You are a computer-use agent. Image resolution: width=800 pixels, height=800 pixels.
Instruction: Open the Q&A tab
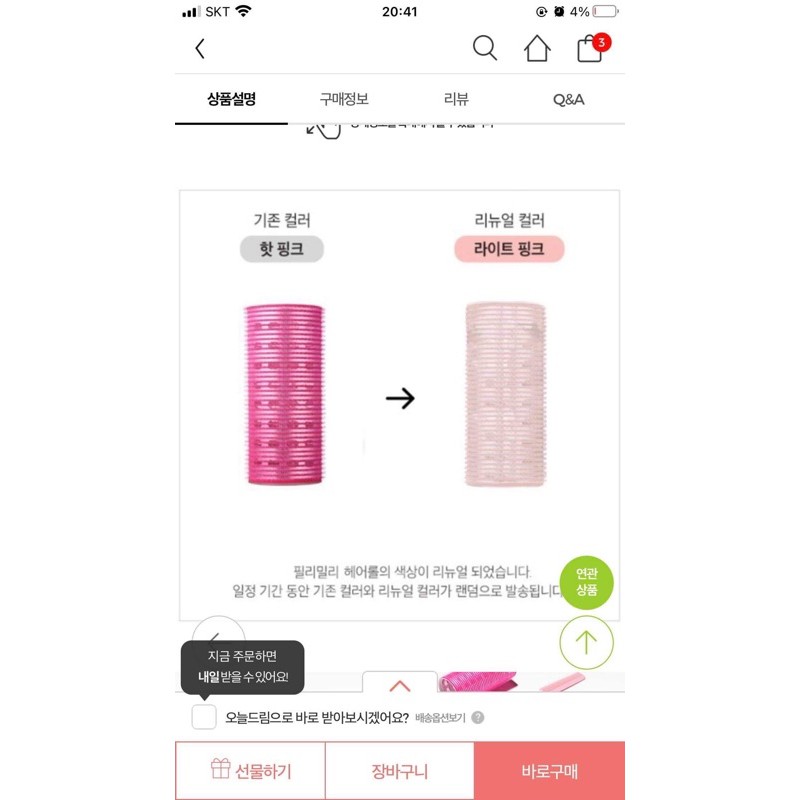pyautogui.click(x=568, y=99)
